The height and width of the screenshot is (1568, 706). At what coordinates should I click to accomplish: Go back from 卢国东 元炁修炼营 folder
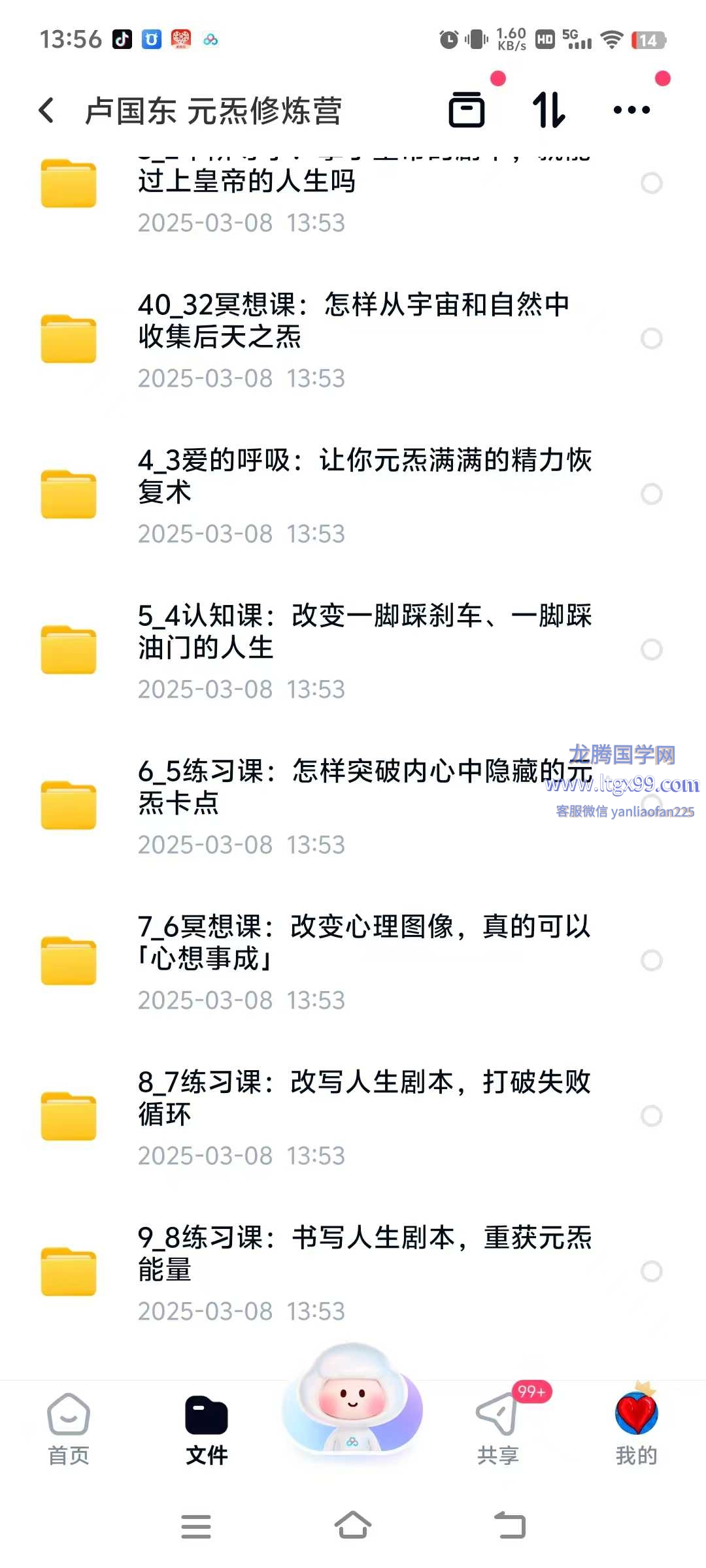tap(47, 110)
